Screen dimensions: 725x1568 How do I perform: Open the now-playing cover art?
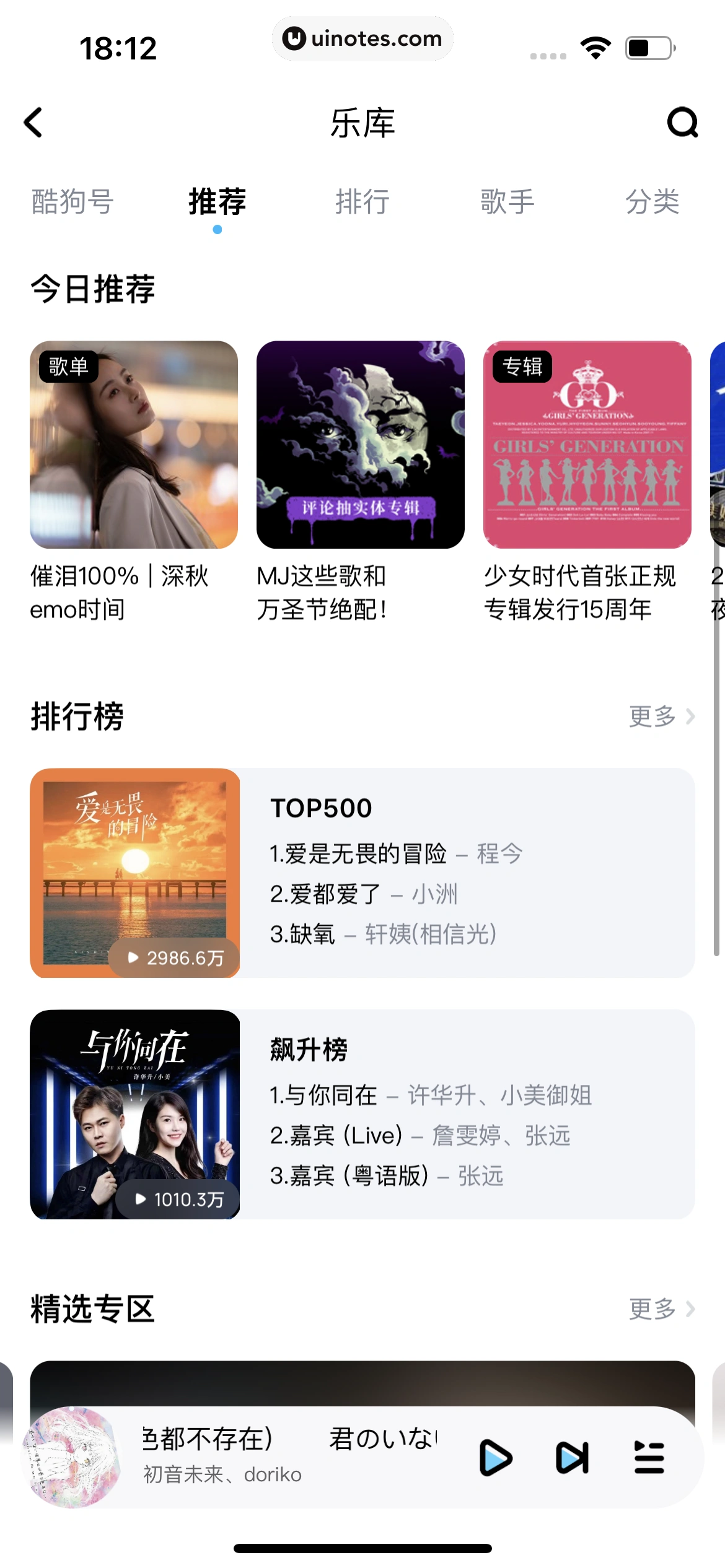coord(72,1458)
